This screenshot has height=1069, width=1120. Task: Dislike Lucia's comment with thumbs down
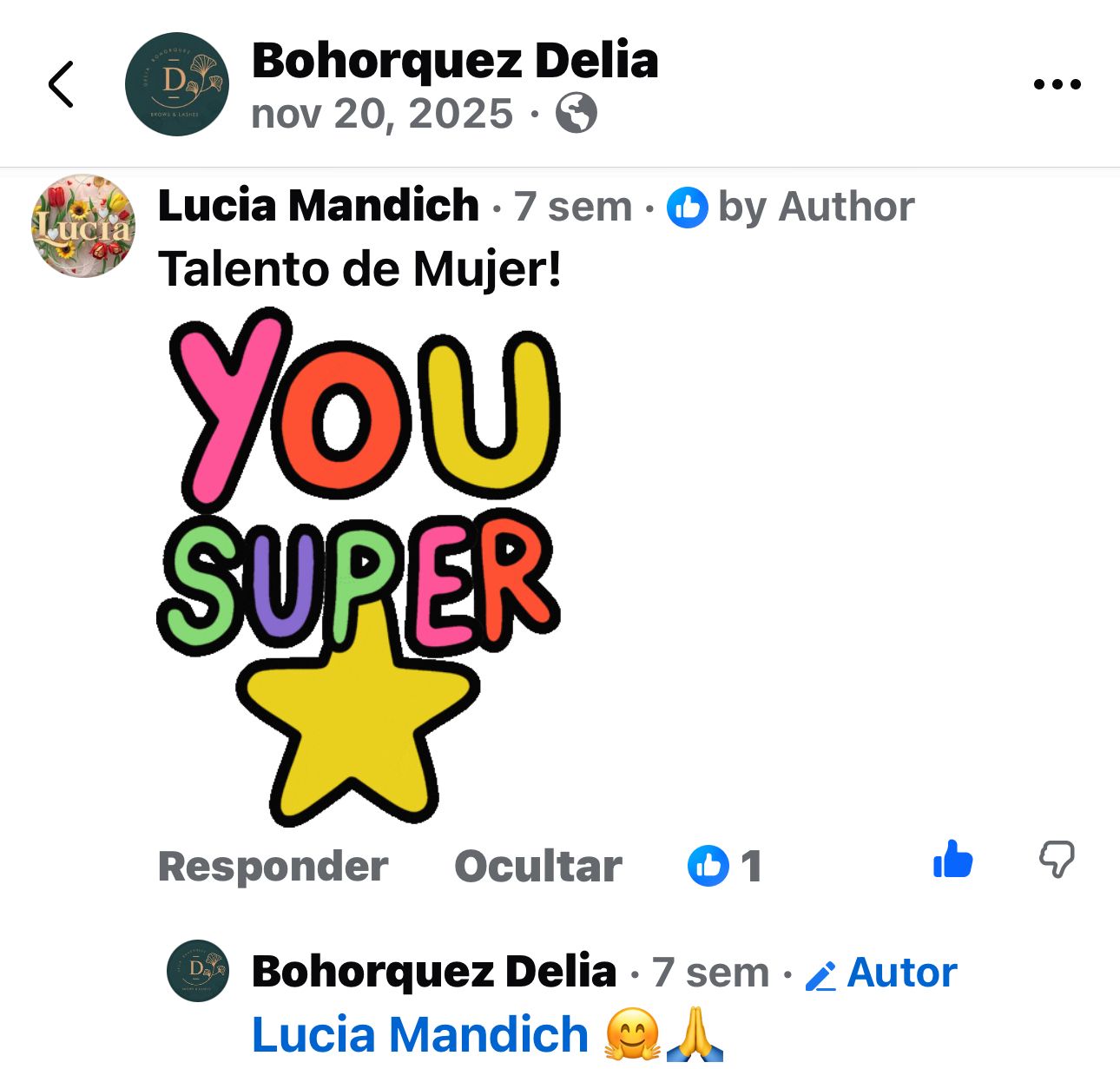1057,860
